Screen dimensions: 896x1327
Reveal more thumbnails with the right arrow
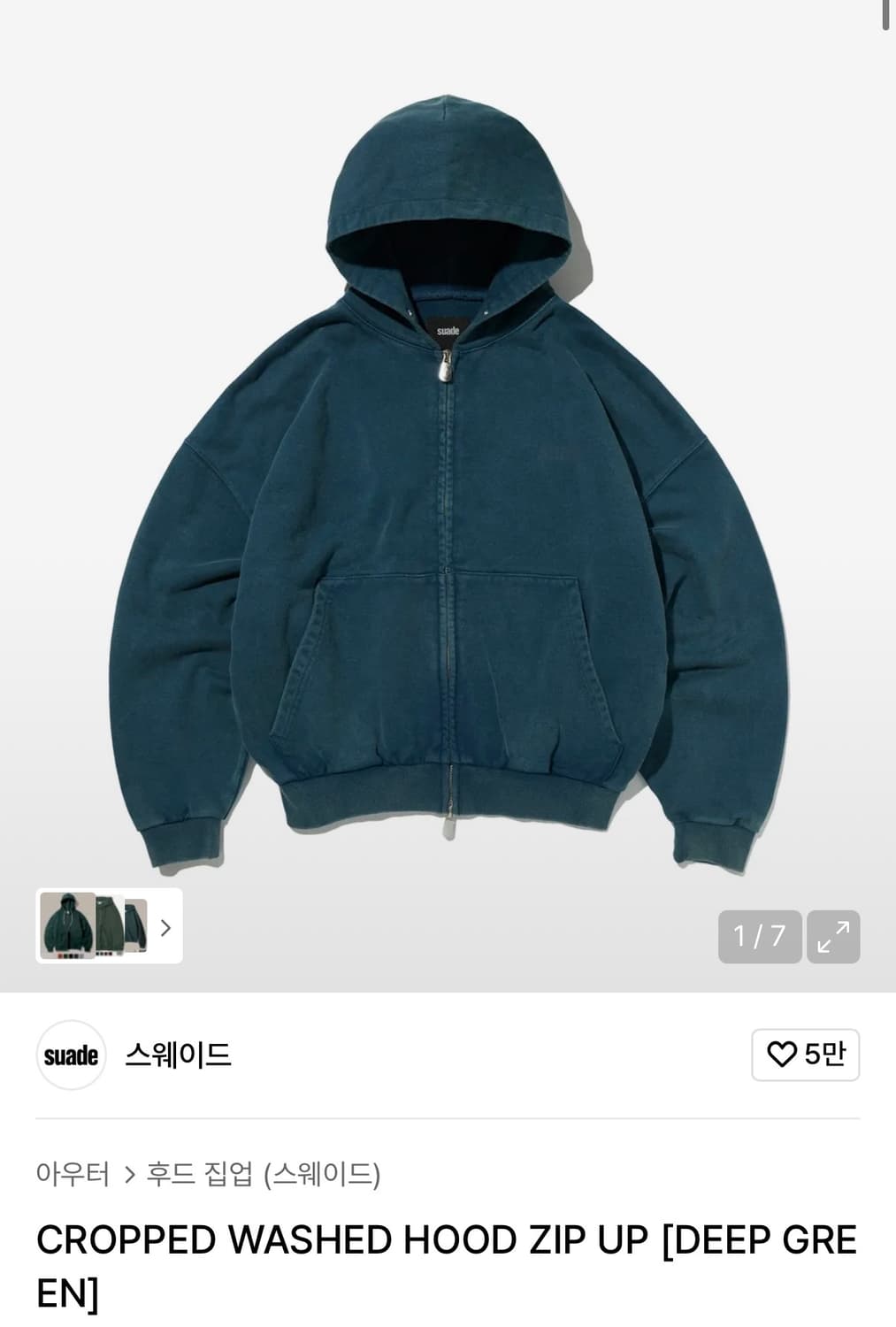point(166,927)
